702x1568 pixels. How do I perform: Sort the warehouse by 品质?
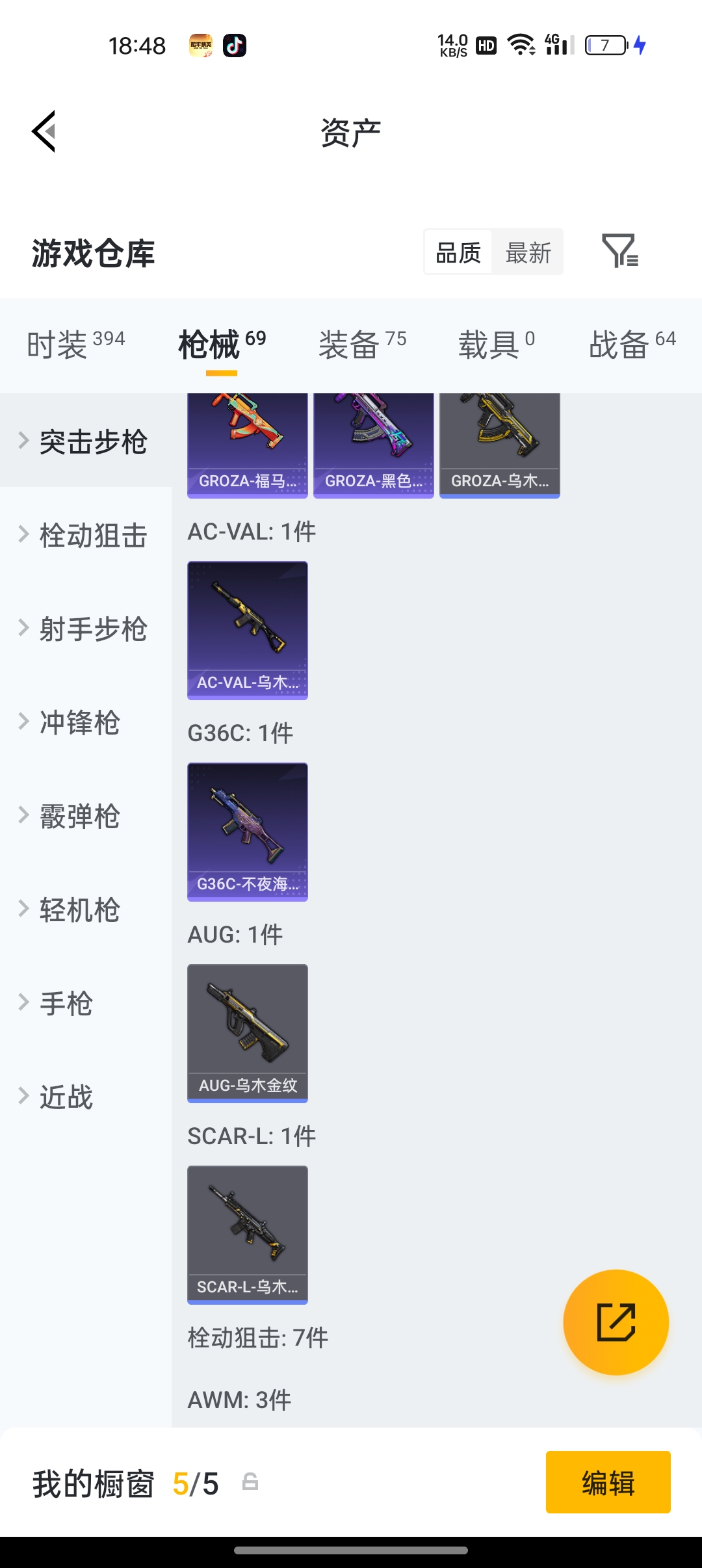(x=458, y=252)
